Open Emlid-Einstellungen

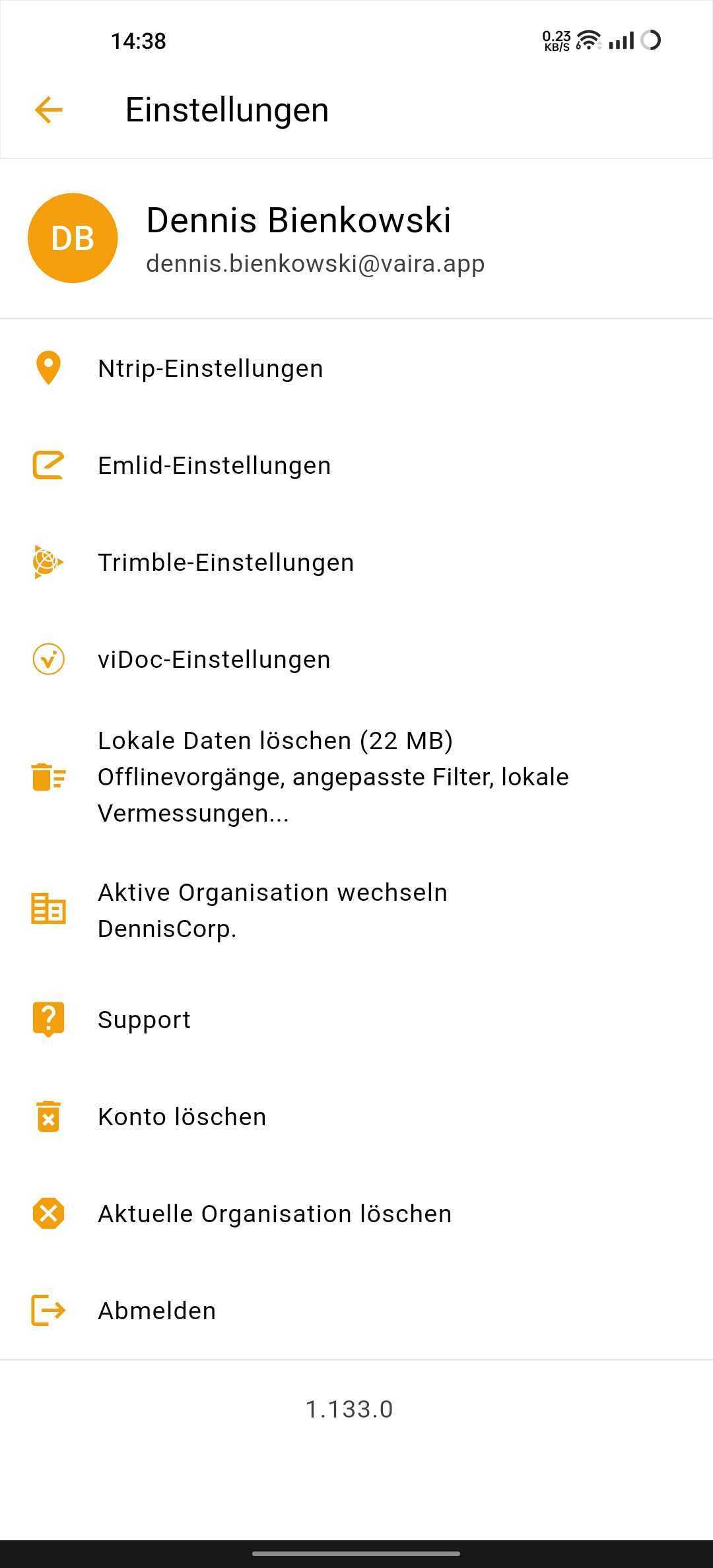[356, 465]
